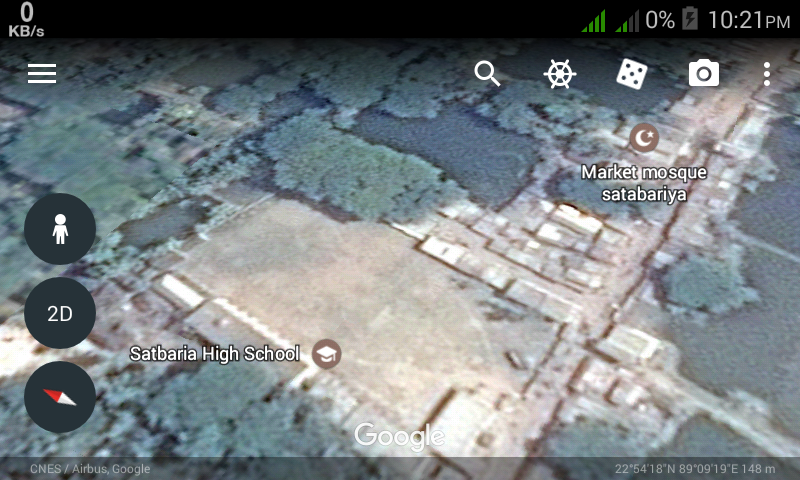Viewport: 800px width, 480px height.
Task: Open the hamburger navigation menu
Action: coord(42,73)
